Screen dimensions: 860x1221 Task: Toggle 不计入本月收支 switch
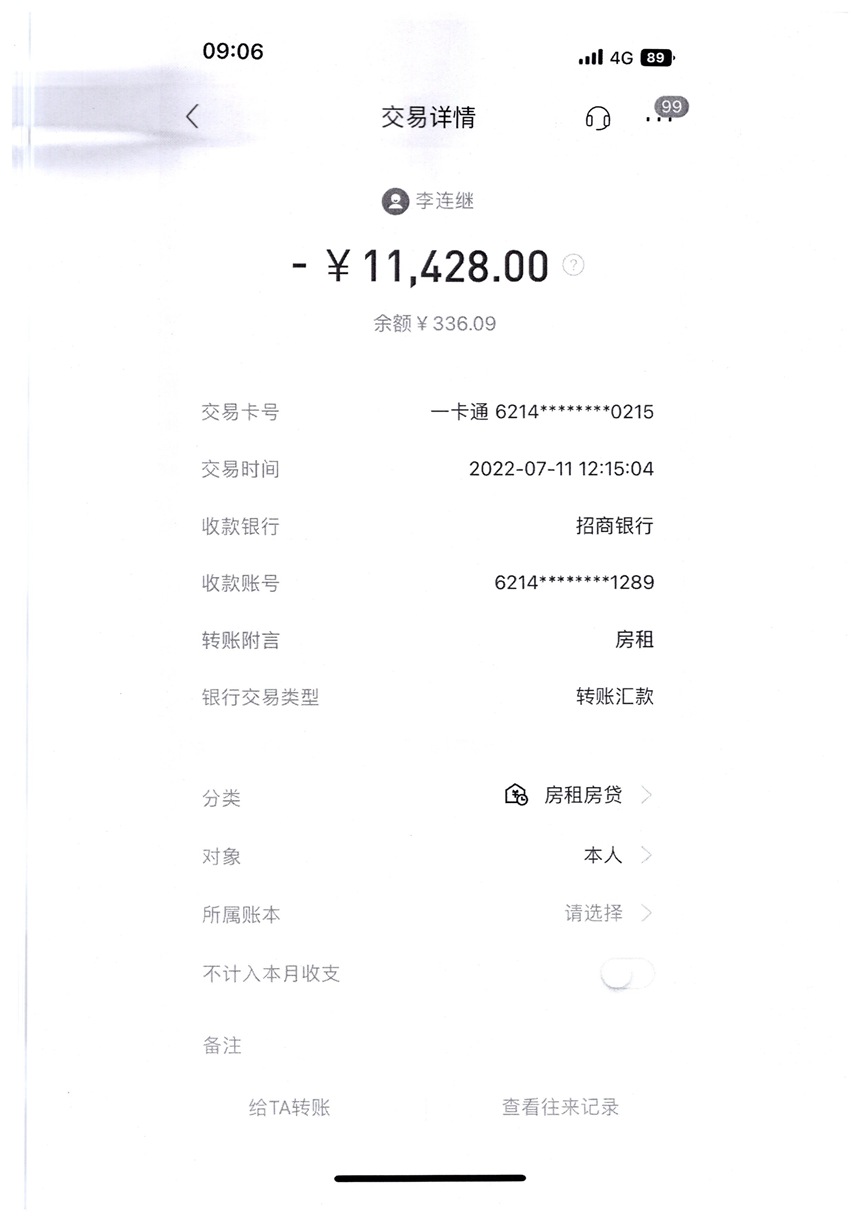(x=628, y=973)
